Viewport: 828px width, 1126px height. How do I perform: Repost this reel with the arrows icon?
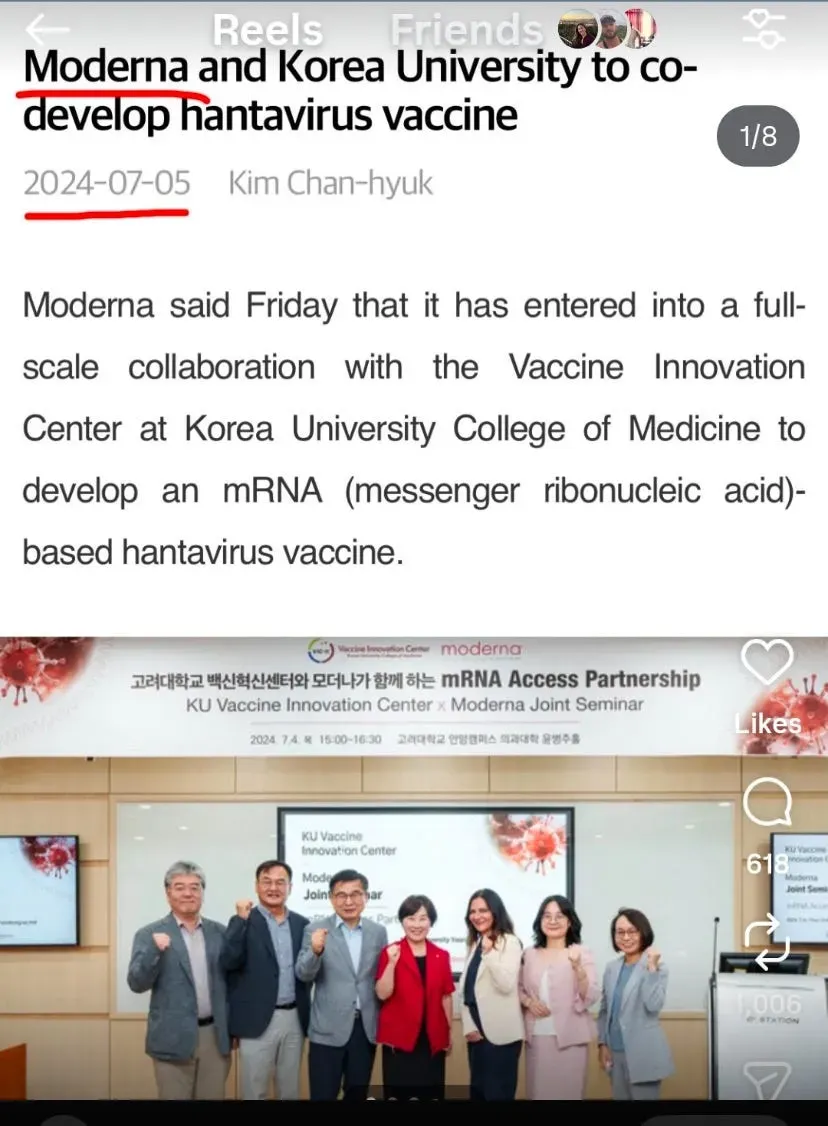(x=767, y=941)
